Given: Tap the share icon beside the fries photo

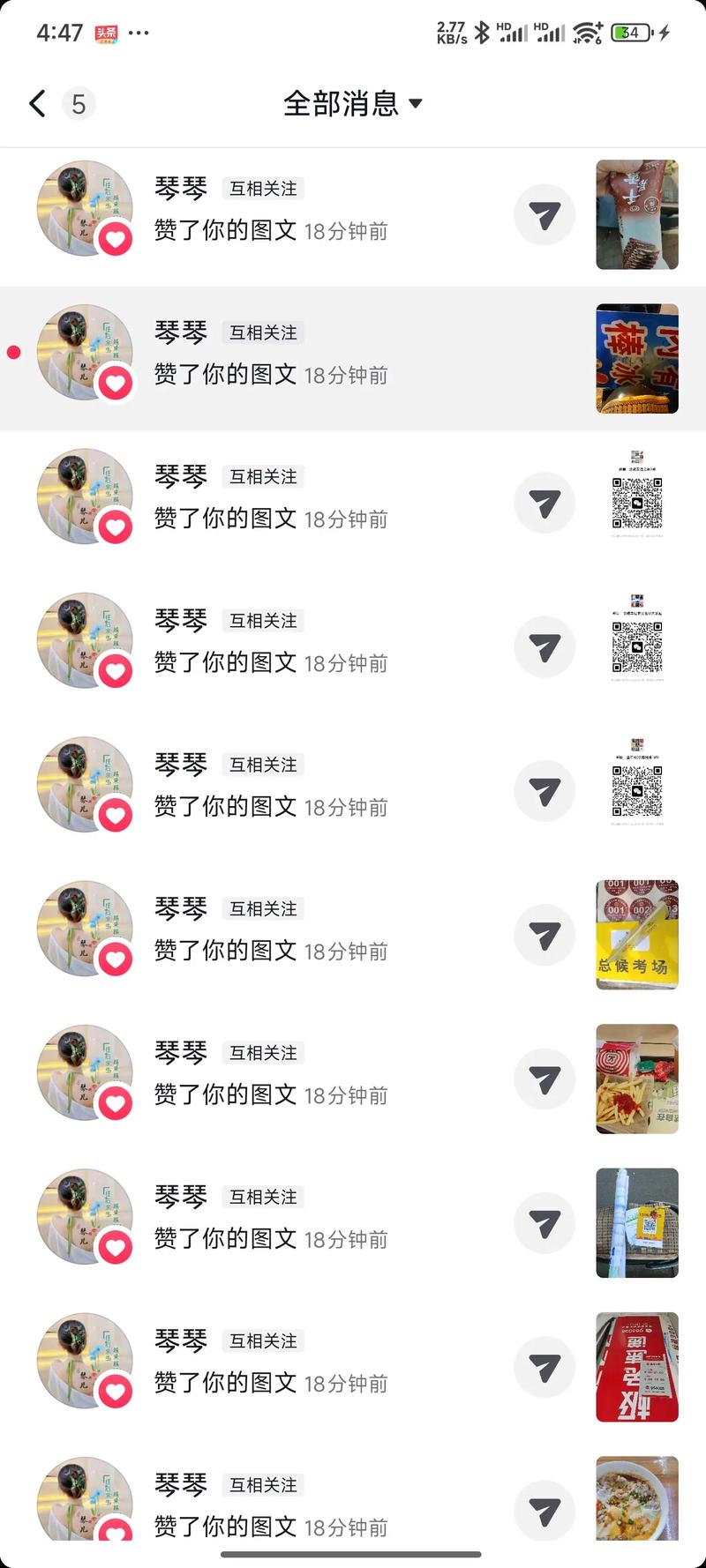Looking at the screenshot, I should click(545, 1079).
